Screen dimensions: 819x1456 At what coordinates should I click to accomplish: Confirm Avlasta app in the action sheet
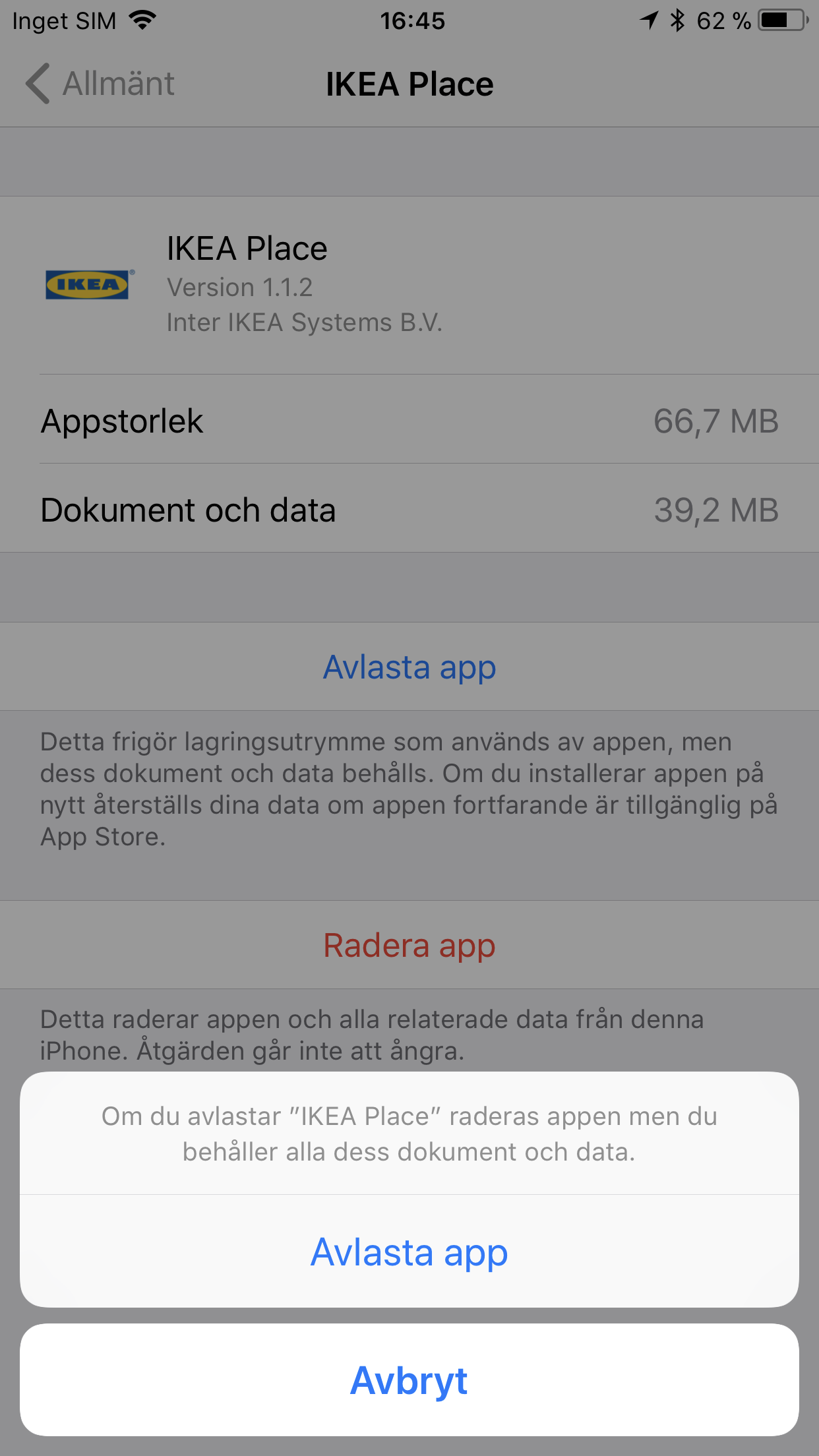click(409, 1252)
